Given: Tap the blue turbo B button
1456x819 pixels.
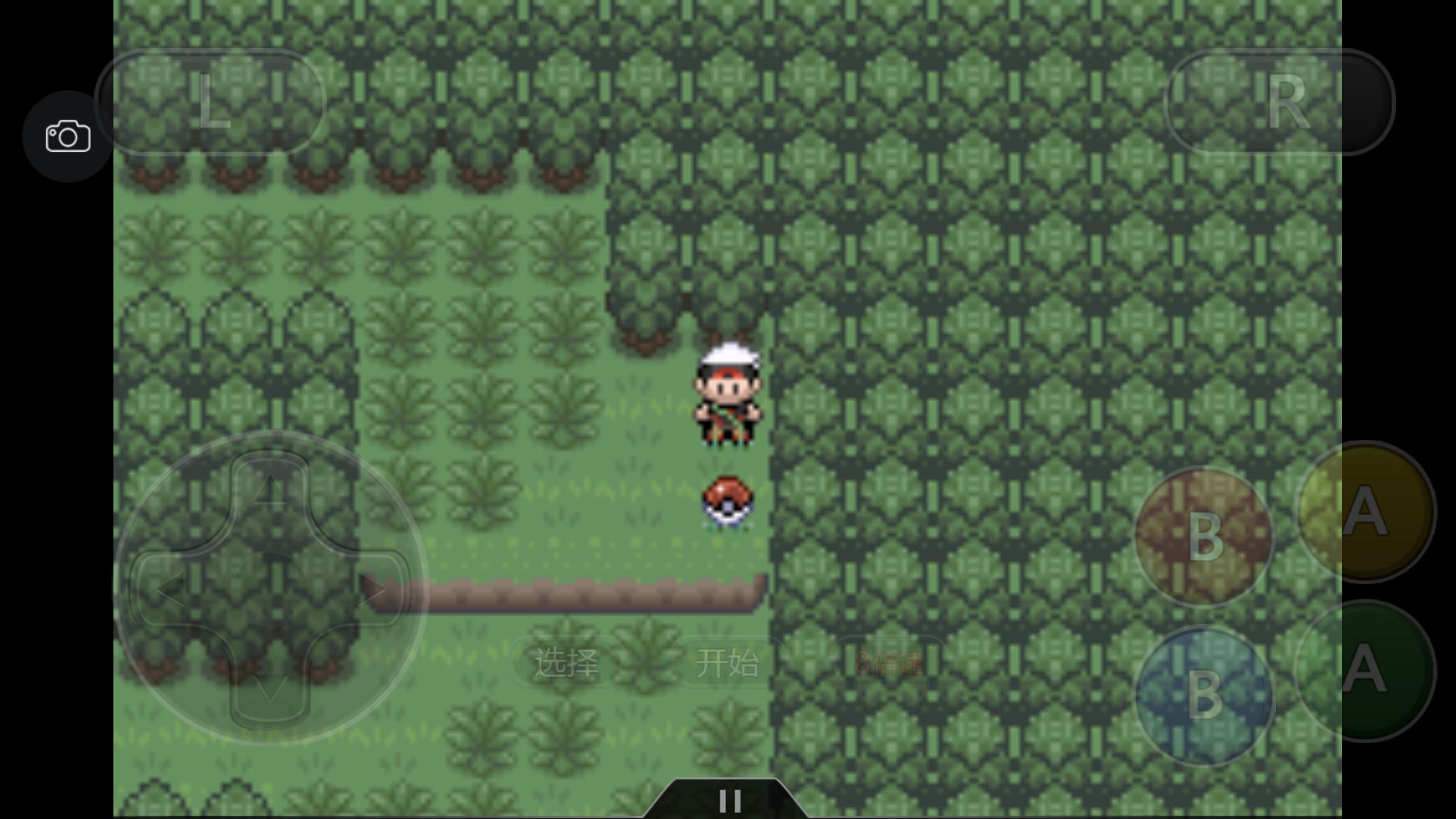Looking at the screenshot, I should click(1204, 696).
